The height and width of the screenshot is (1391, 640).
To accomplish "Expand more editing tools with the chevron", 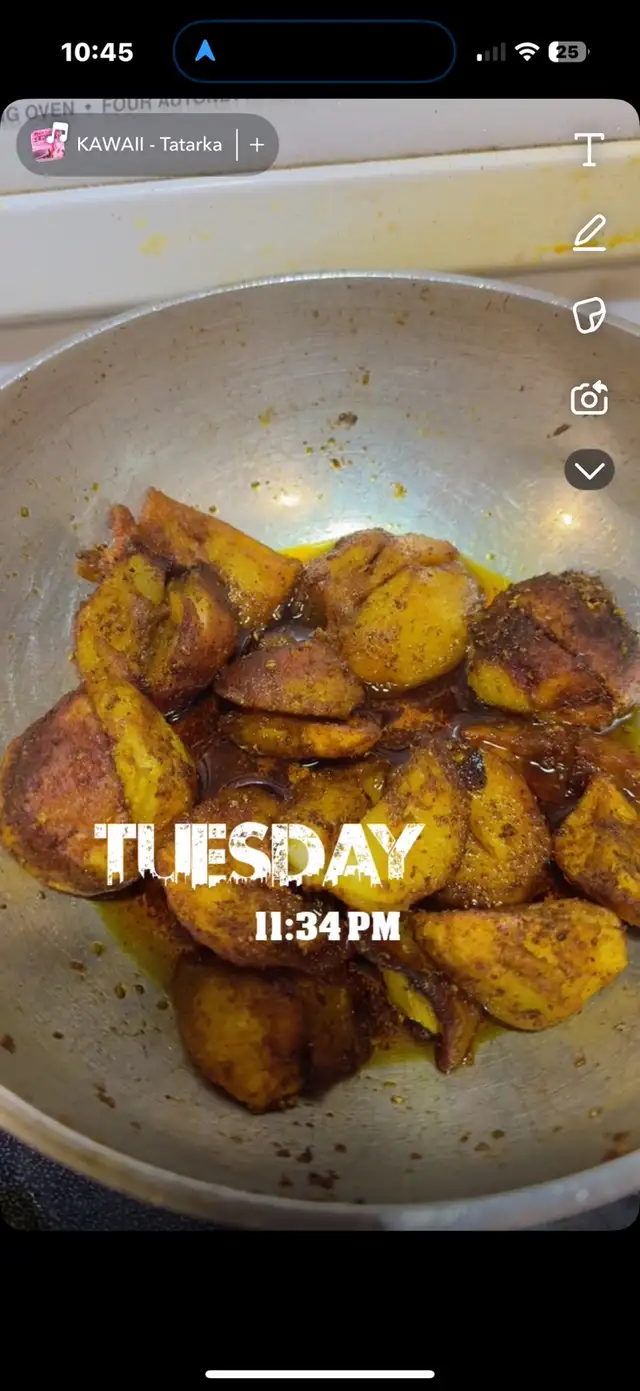I will pyautogui.click(x=589, y=469).
